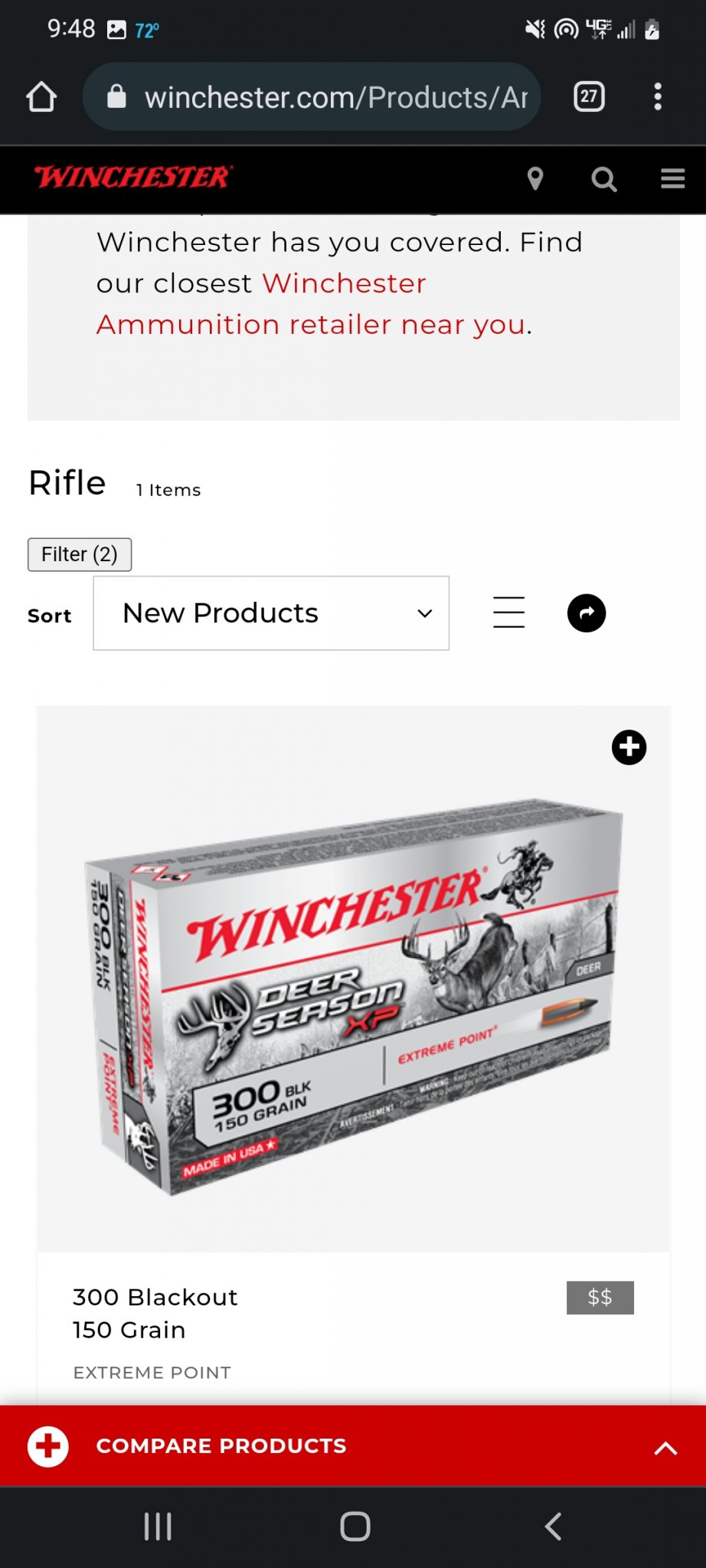Screen dimensions: 706x1568
Task: Open the site search icon
Action: pyautogui.click(x=603, y=179)
